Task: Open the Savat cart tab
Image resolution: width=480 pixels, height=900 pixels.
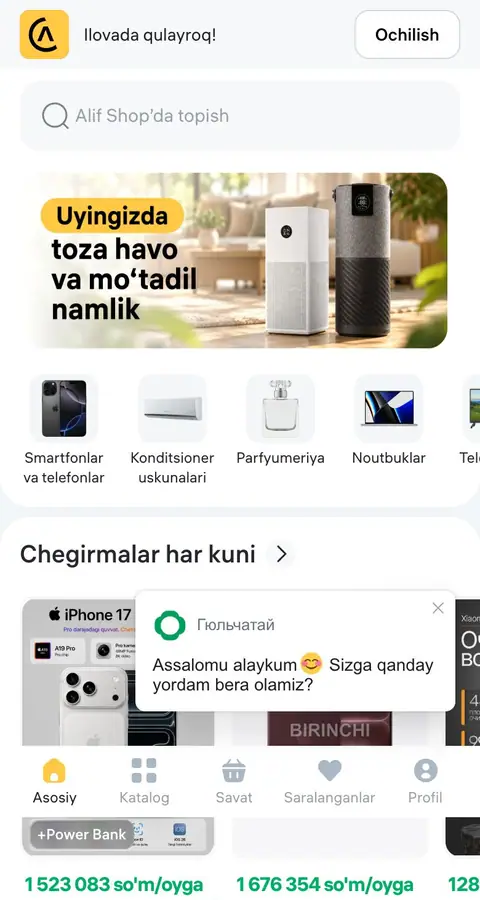Action: (x=234, y=781)
